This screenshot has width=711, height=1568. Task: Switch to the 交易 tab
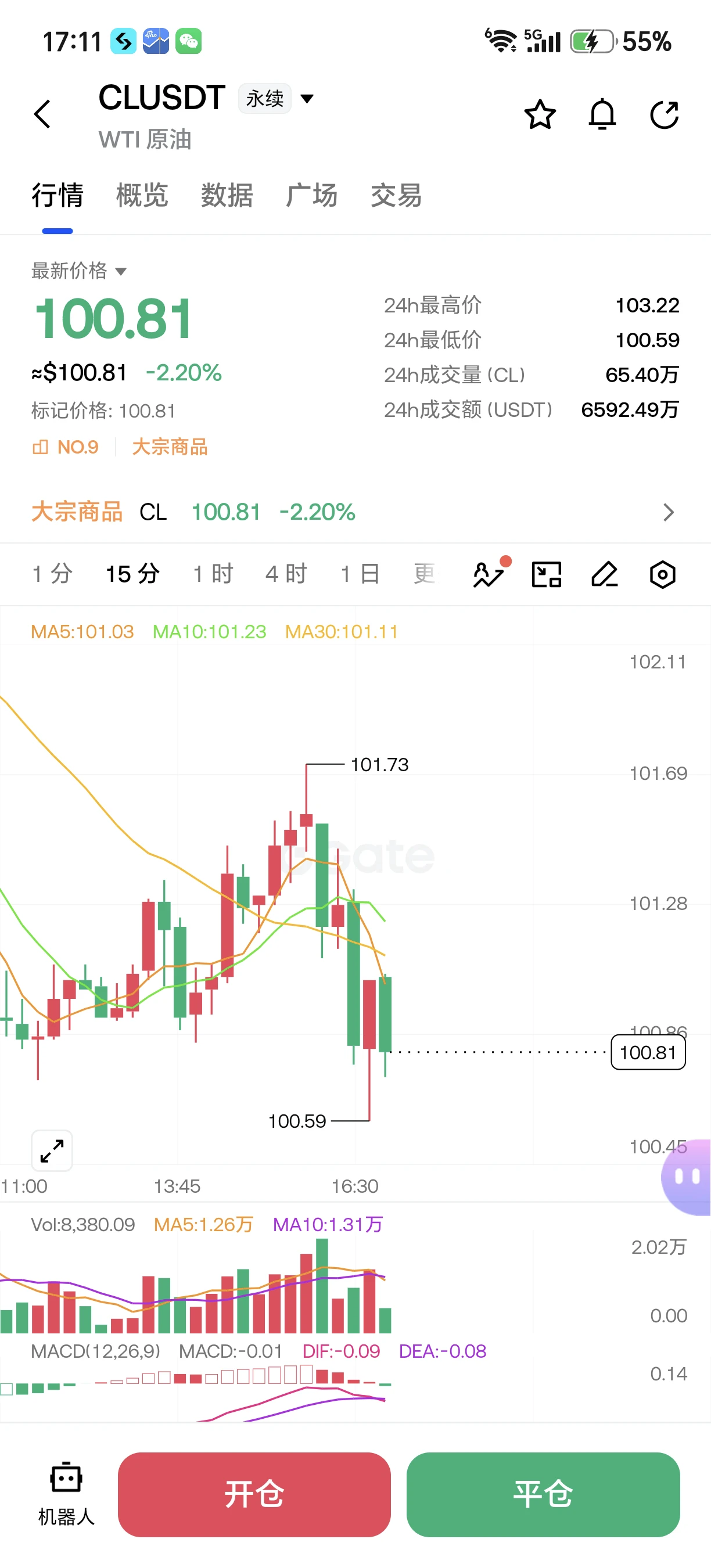pos(396,195)
